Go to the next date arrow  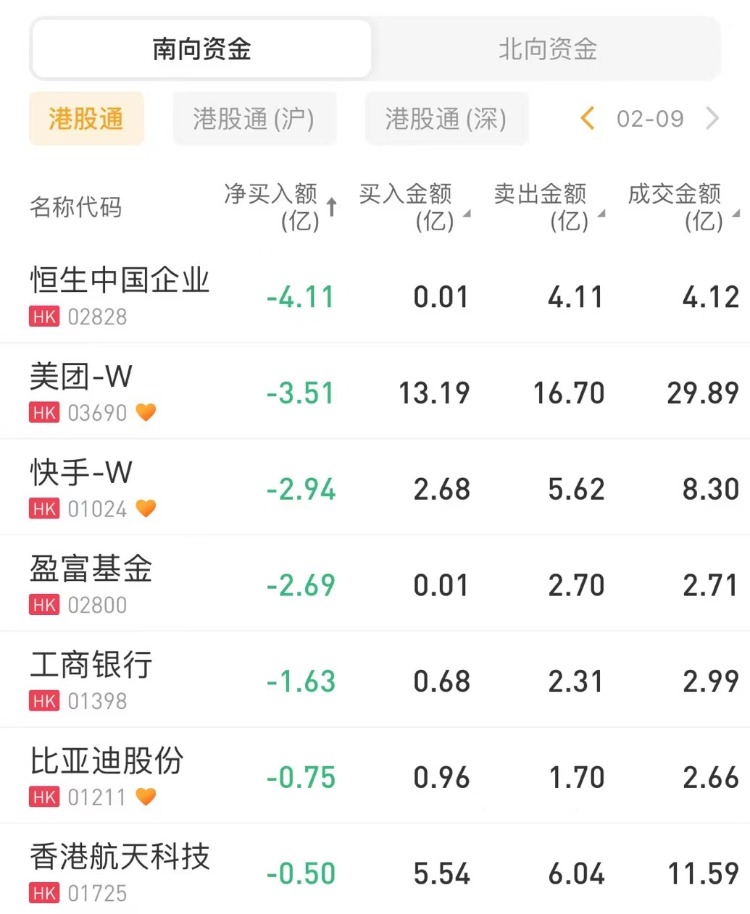[x=713, y=119]
